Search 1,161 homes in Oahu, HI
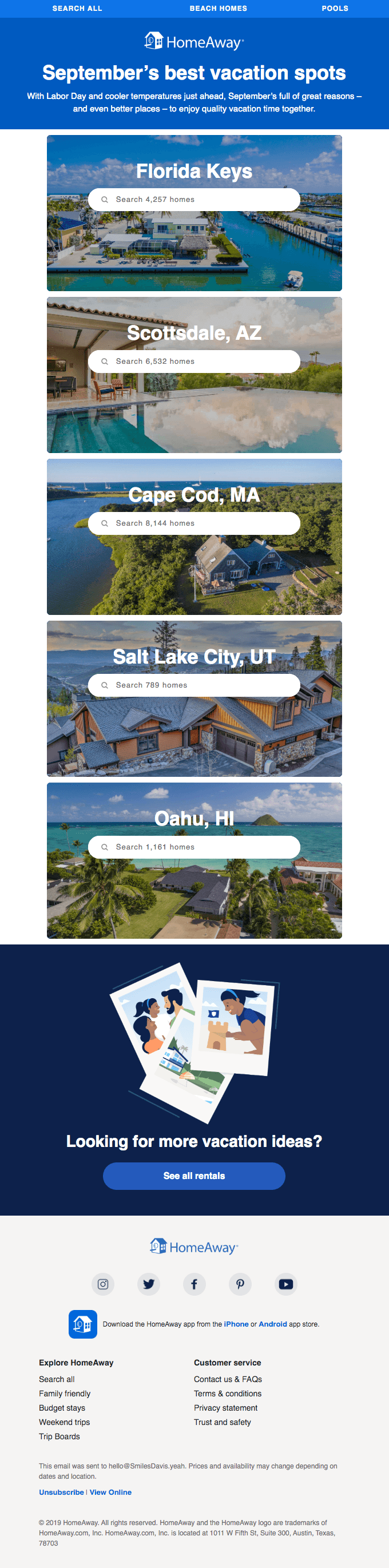389x1568 pixels. click(193, 847)
